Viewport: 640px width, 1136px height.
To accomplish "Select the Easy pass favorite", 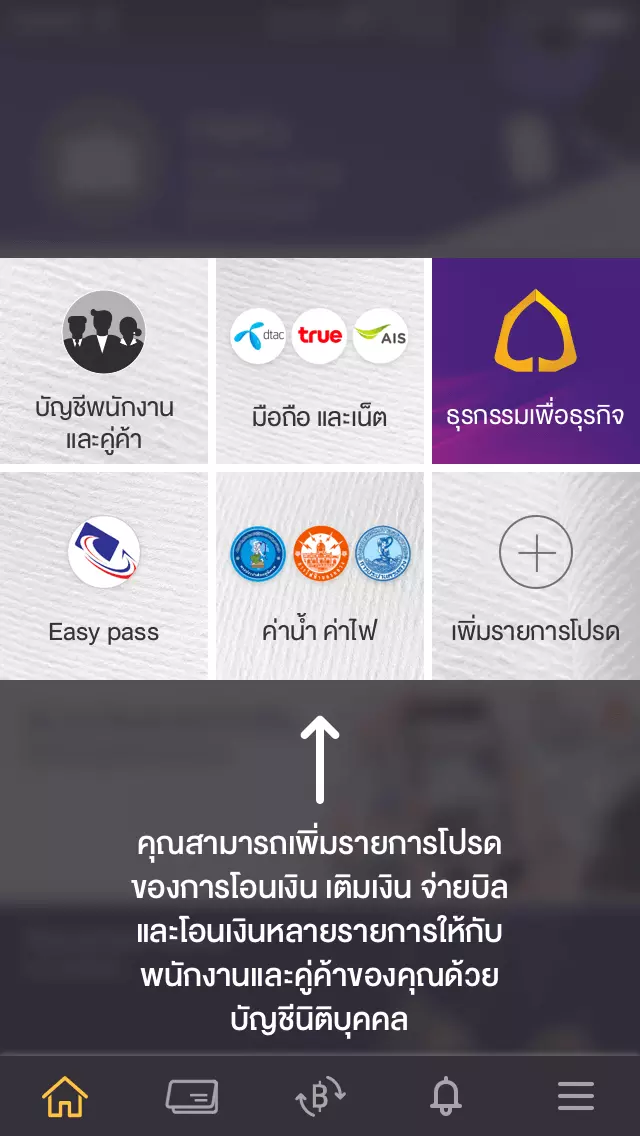I will pos(104,576).
